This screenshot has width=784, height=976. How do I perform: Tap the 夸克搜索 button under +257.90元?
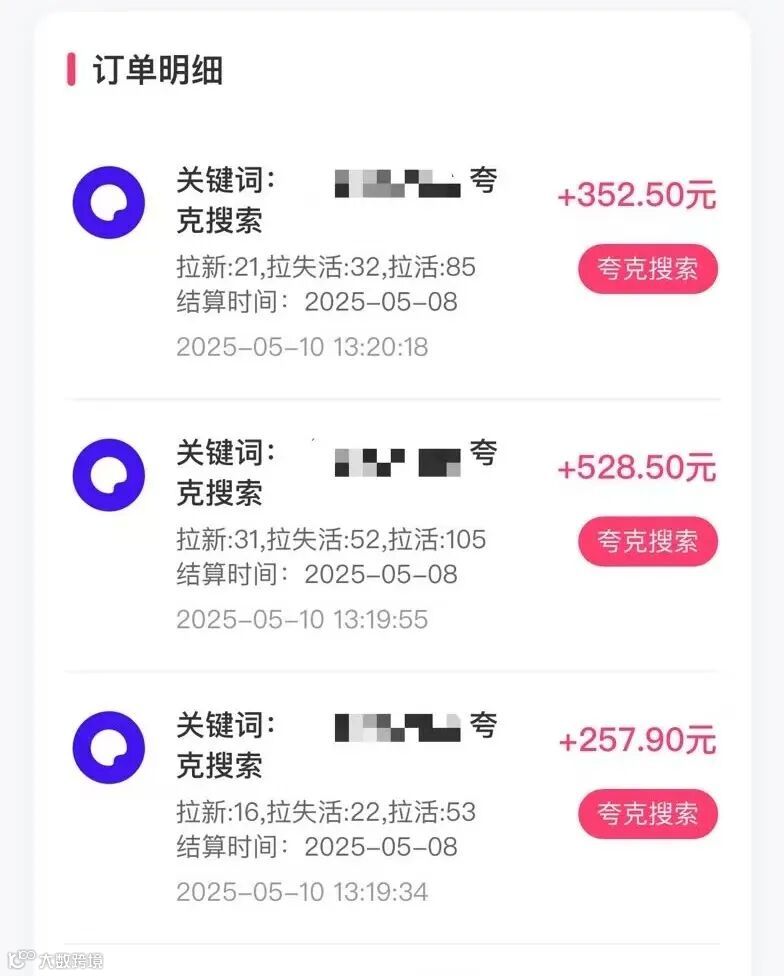(x=648, y=814)
